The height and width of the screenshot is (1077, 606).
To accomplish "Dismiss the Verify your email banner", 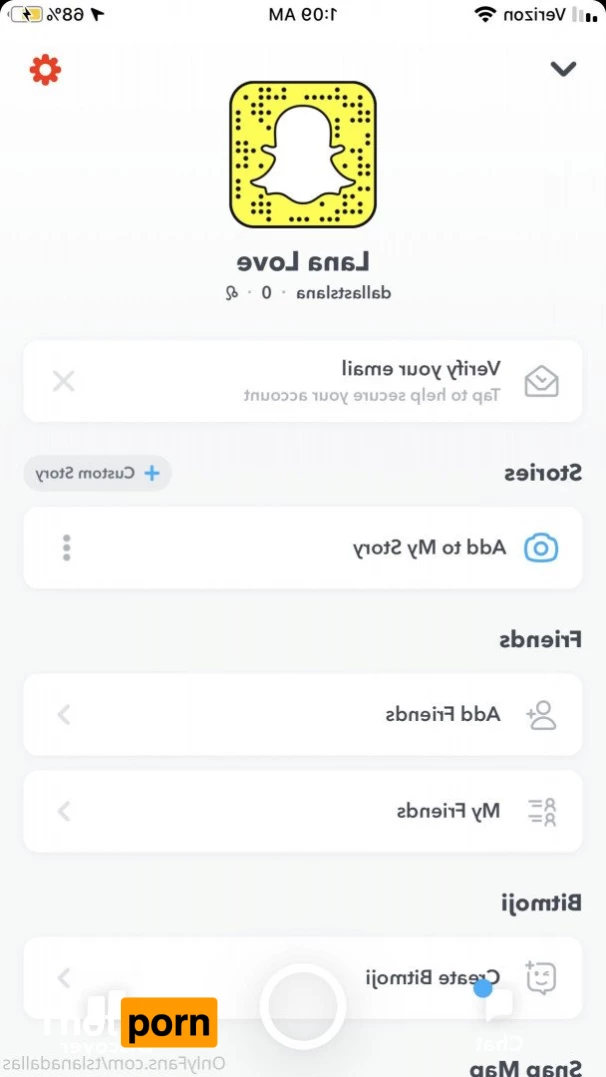I will 63,381.
